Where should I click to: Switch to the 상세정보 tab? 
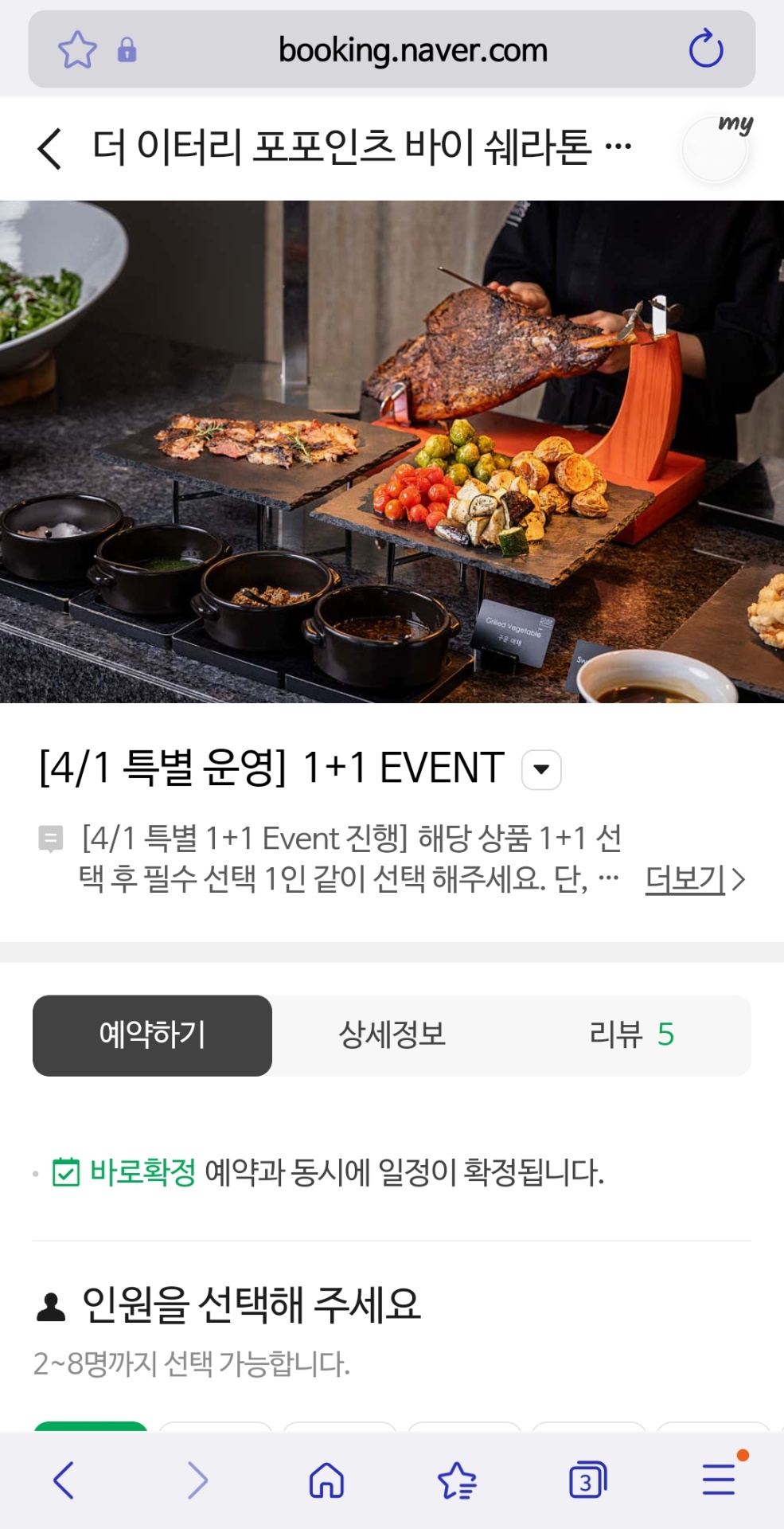392,1034
